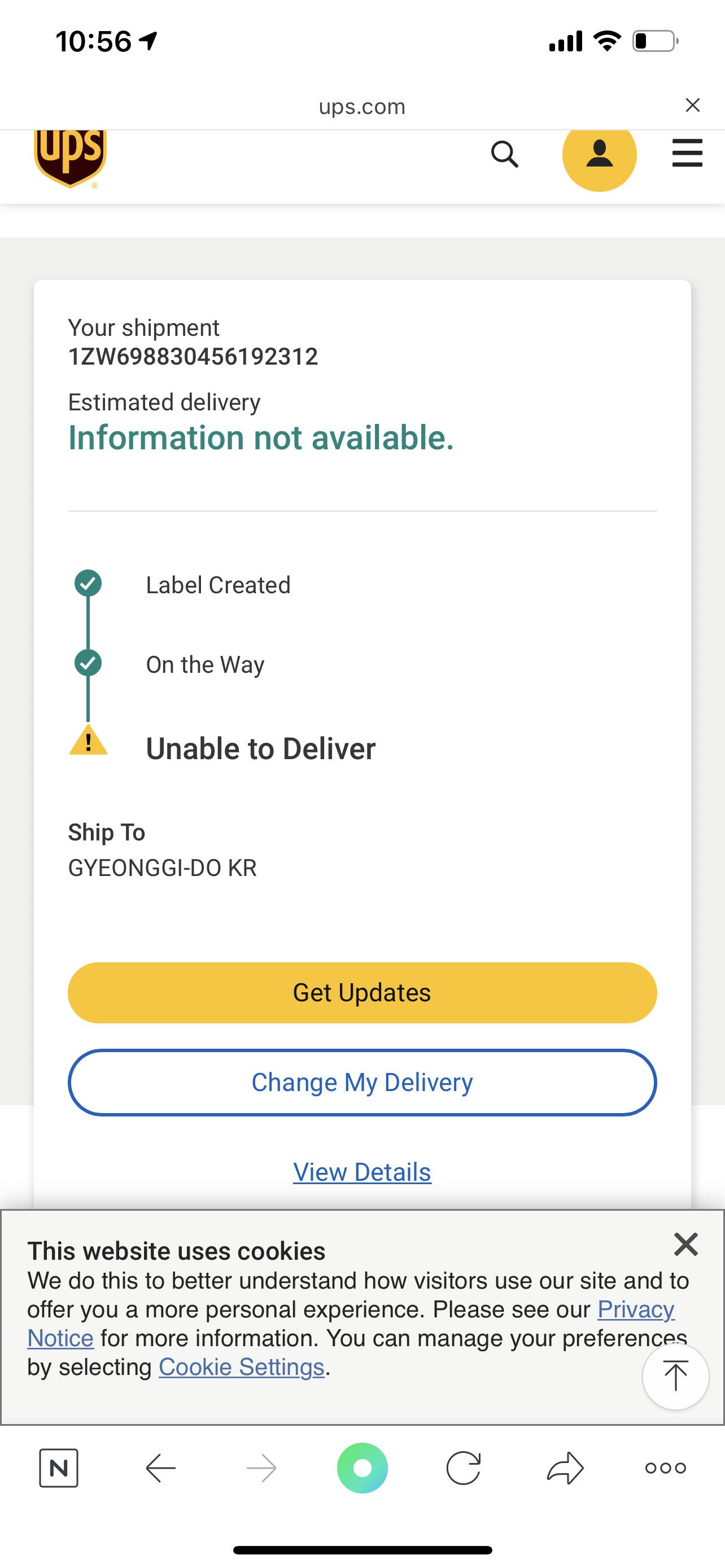
Task: Close the in-app browser window
Action: pos(692,106)
